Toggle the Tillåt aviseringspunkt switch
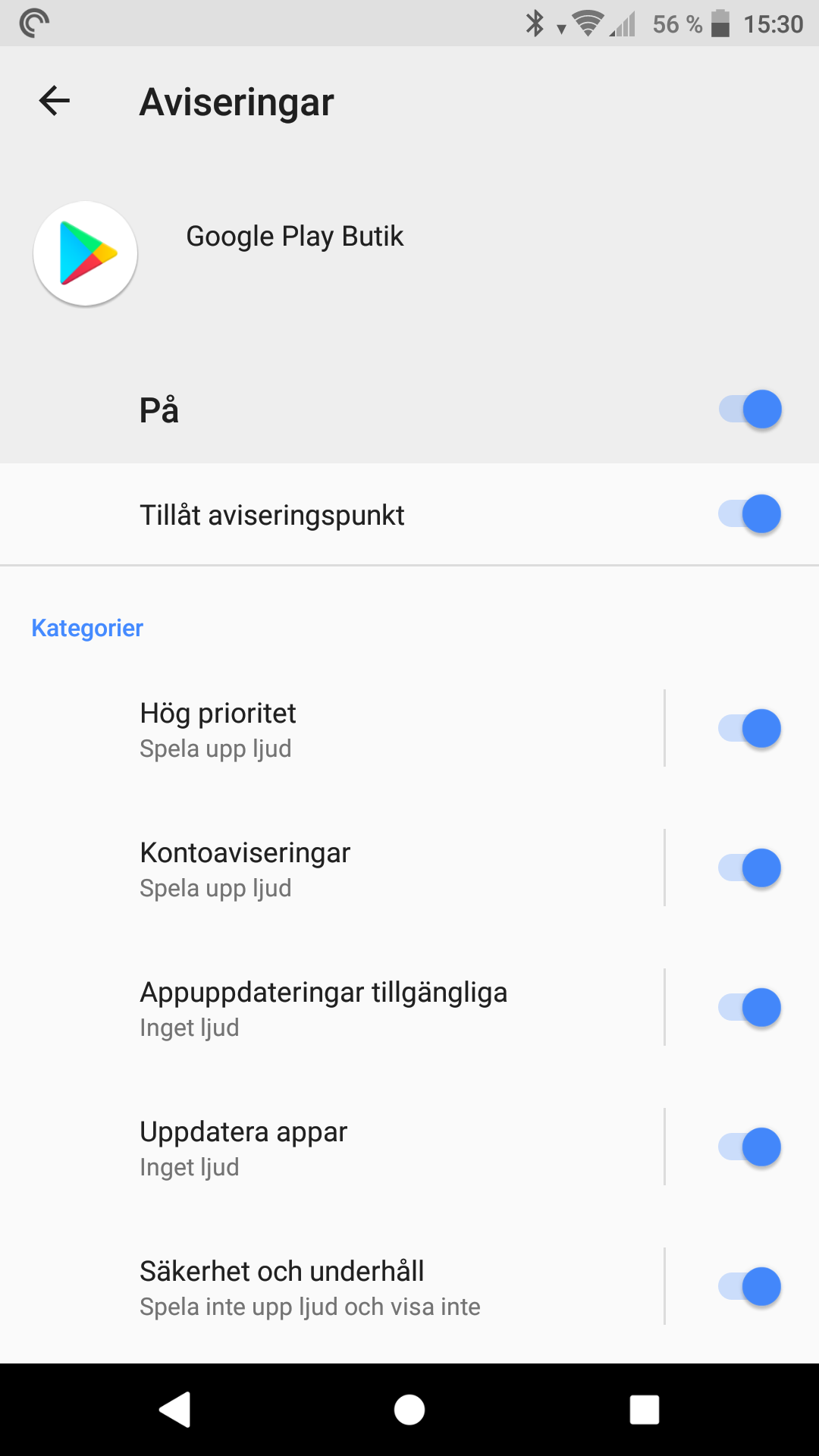Image resolution: width=819 pixels, height=1456 pixels. pos(749,515)
